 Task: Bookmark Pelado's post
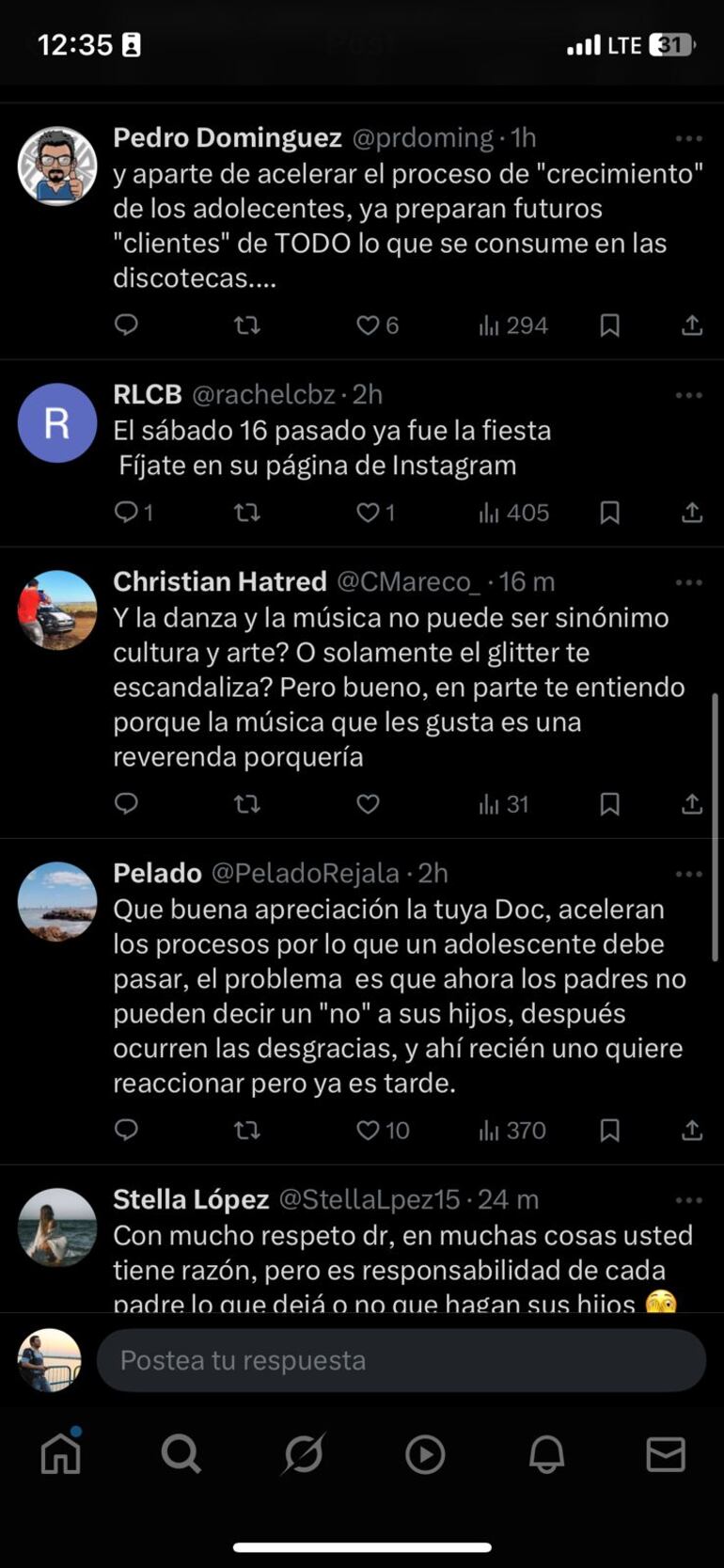pos(609,1131)
